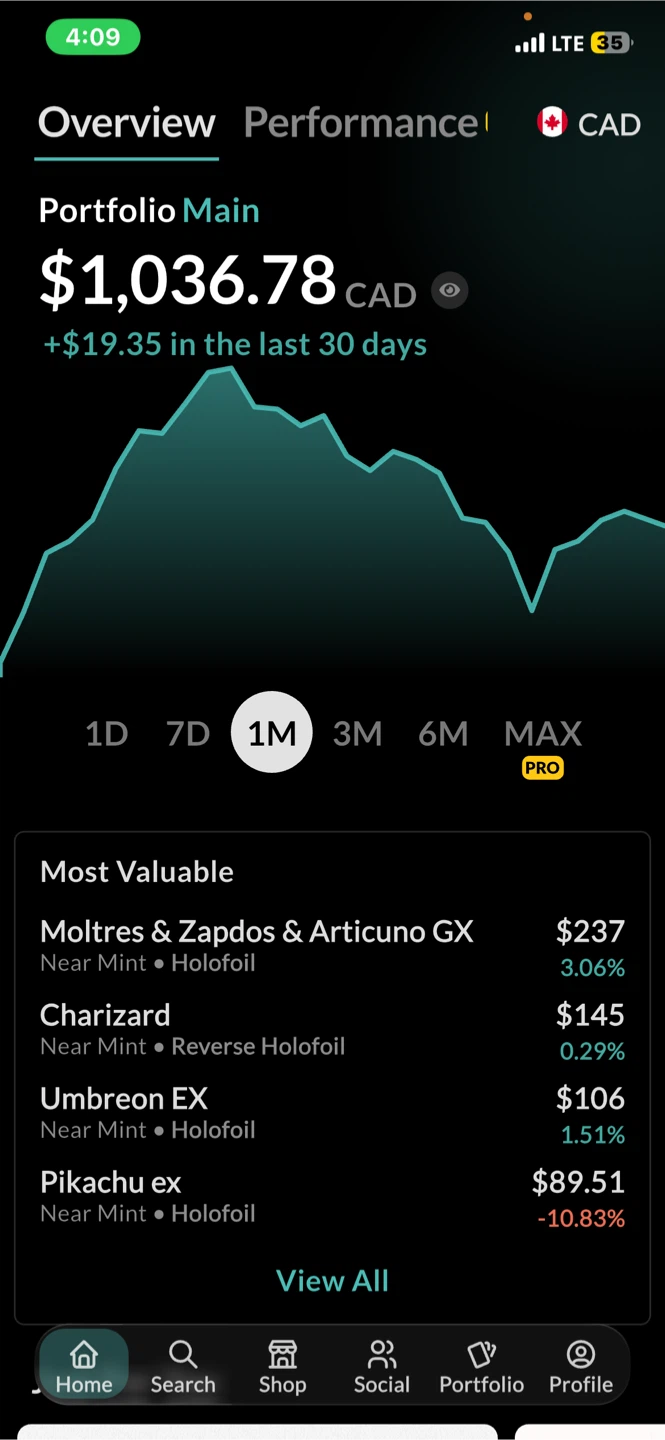Screen dimensions: 665x1440
Task: Switch chart to 3M range
Action: (357, 734)
